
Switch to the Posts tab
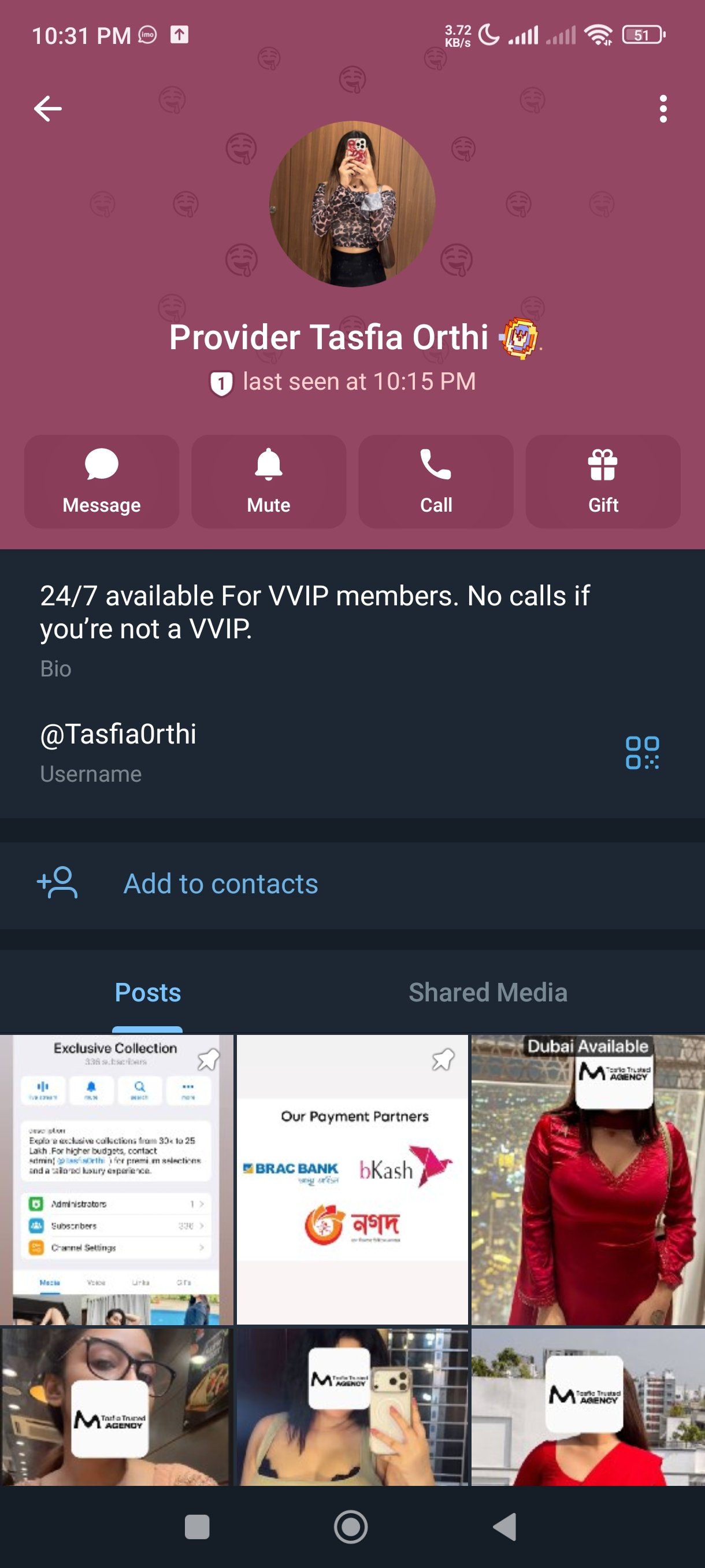coord(148,993)
